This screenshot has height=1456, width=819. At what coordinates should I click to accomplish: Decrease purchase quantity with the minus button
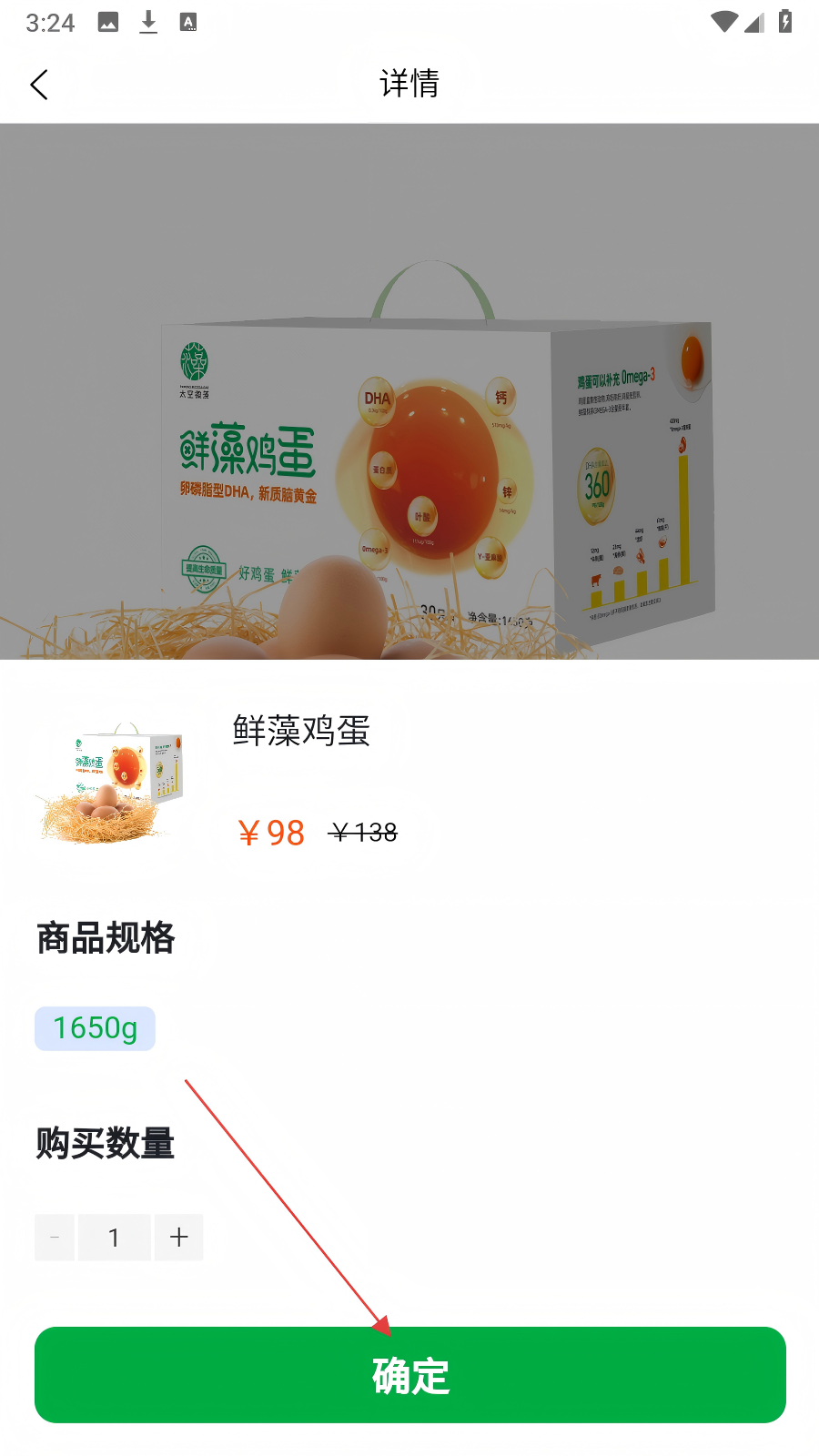[x=55, y=1237]
